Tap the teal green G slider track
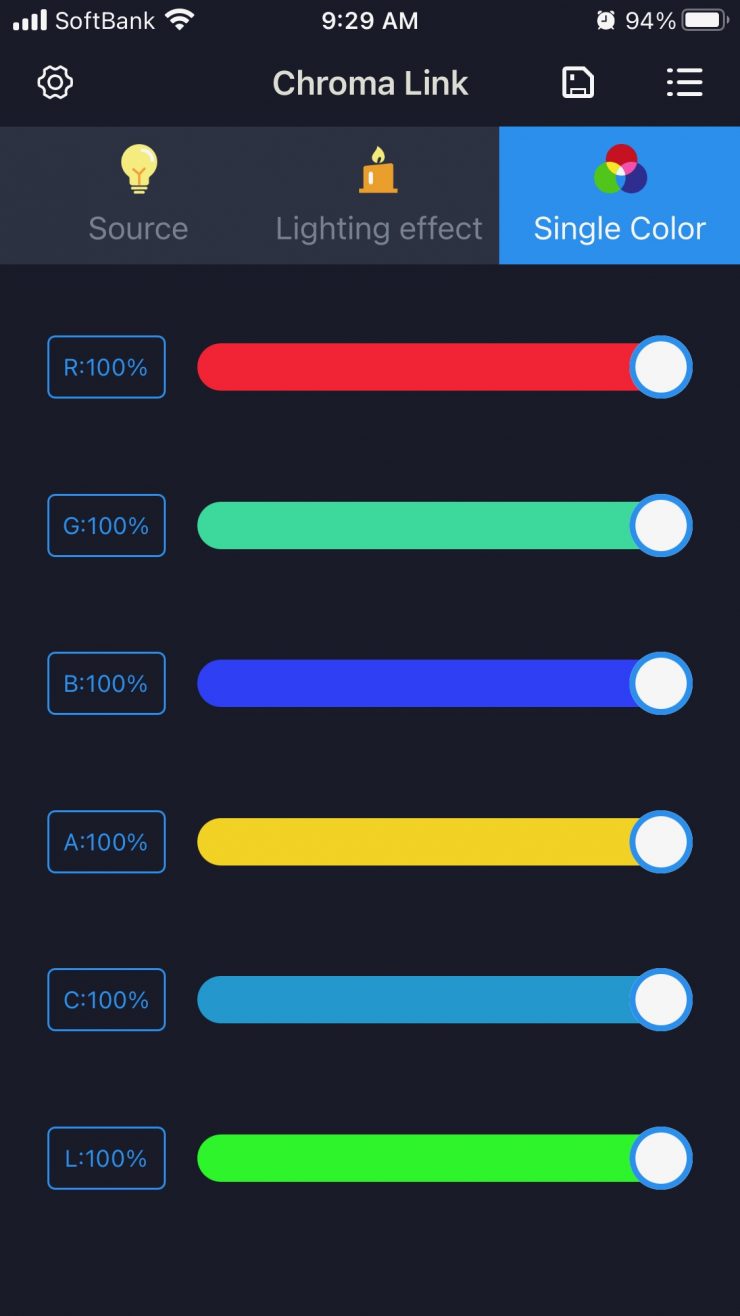This screenshot has height=1316, width=740. click(415, 525)
